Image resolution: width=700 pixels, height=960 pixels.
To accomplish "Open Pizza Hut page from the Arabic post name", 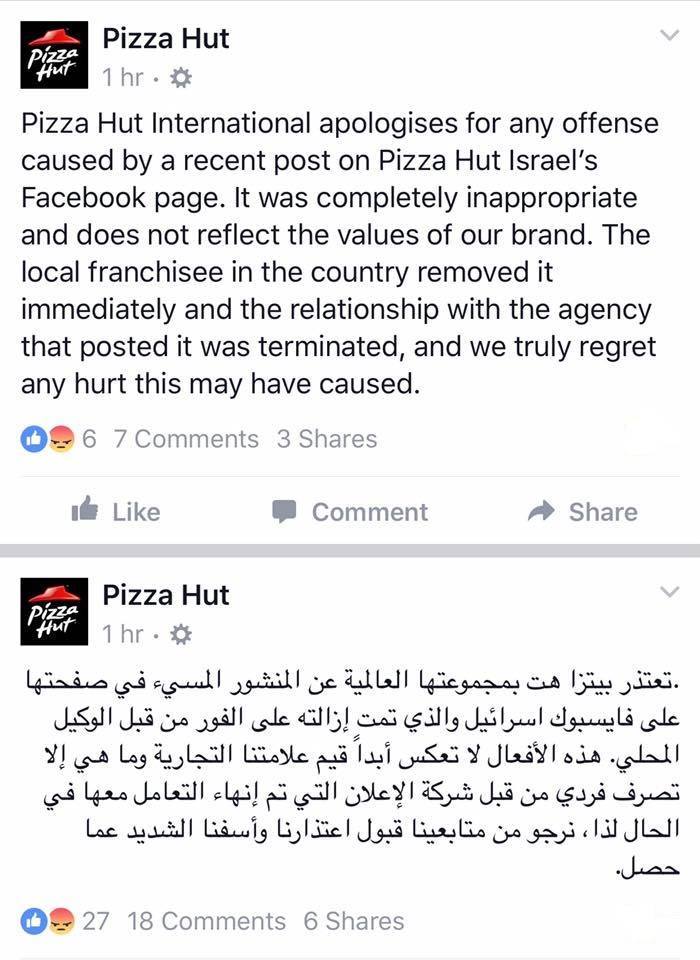I will pos(166,595).
